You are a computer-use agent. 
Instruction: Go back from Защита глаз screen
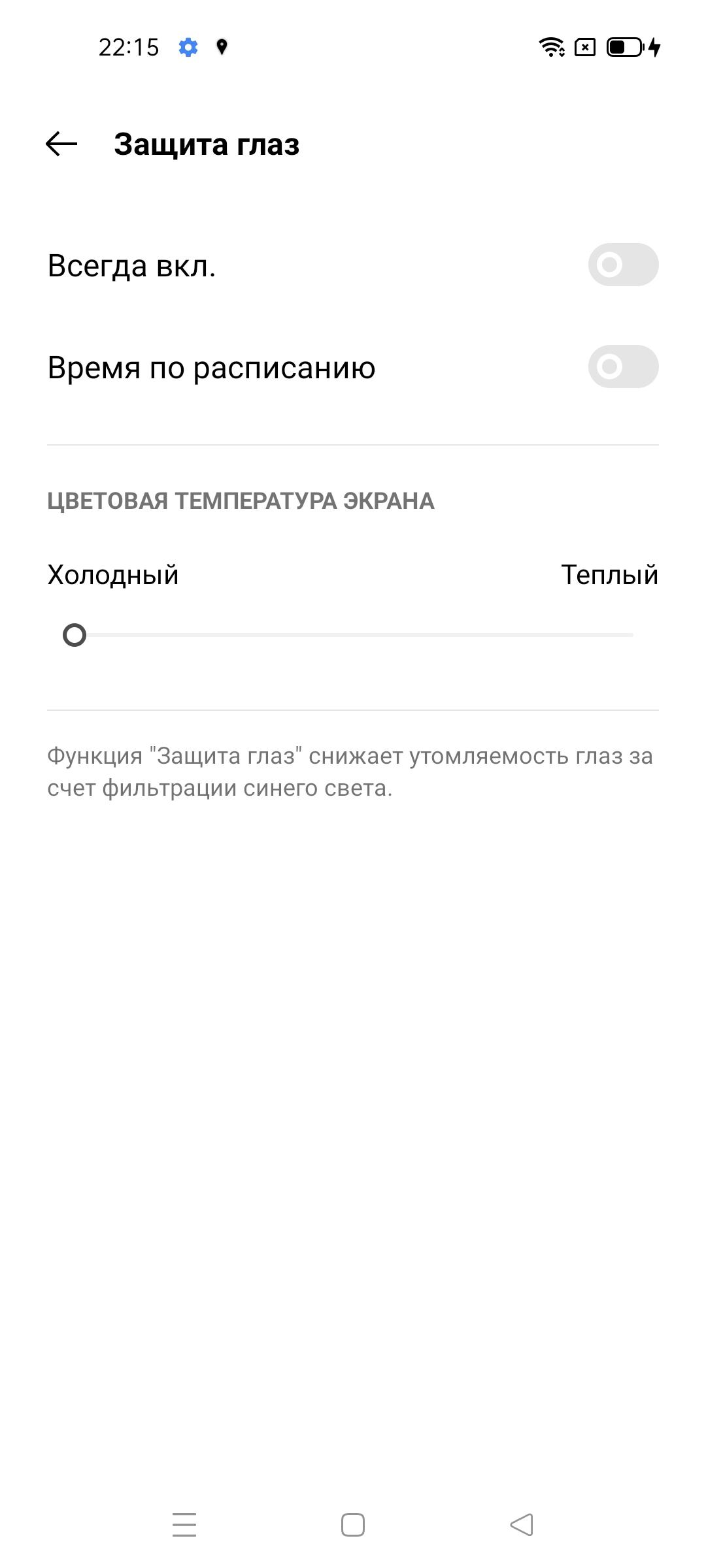point(61,144)
